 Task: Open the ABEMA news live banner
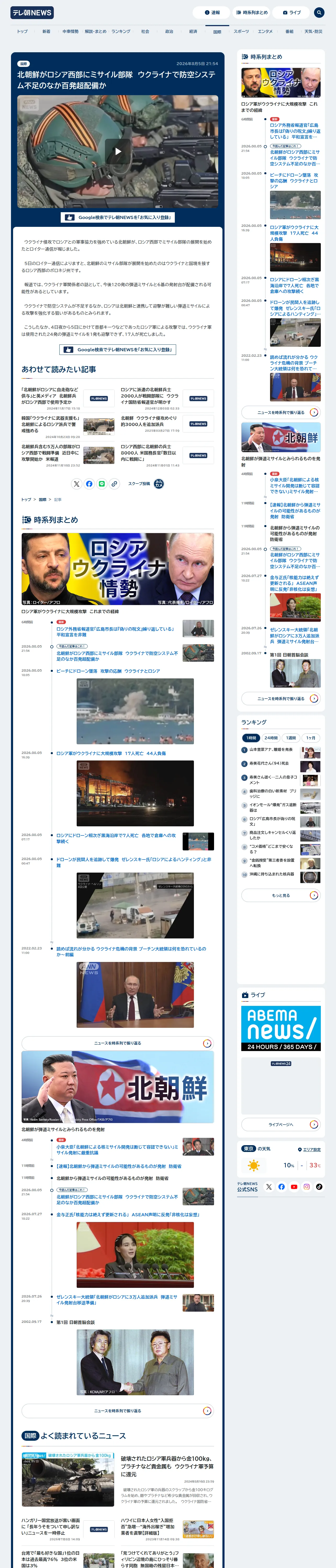pyautogui.click(x=281, y=1028)
